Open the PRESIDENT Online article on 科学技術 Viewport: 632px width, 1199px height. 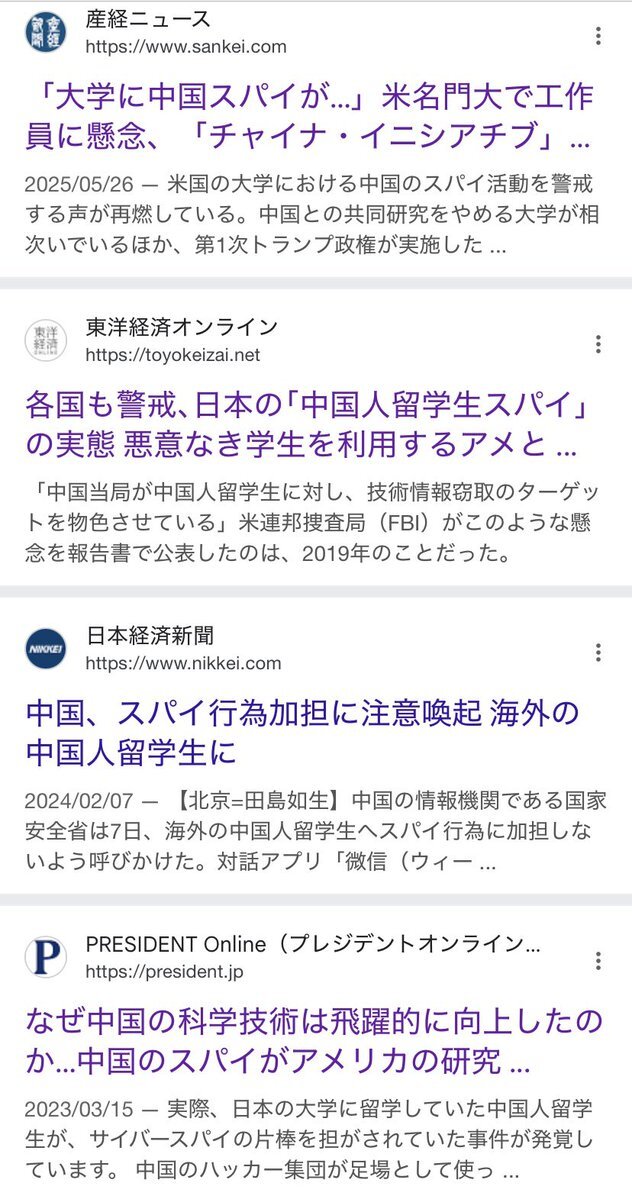(x=313, y=1041)
